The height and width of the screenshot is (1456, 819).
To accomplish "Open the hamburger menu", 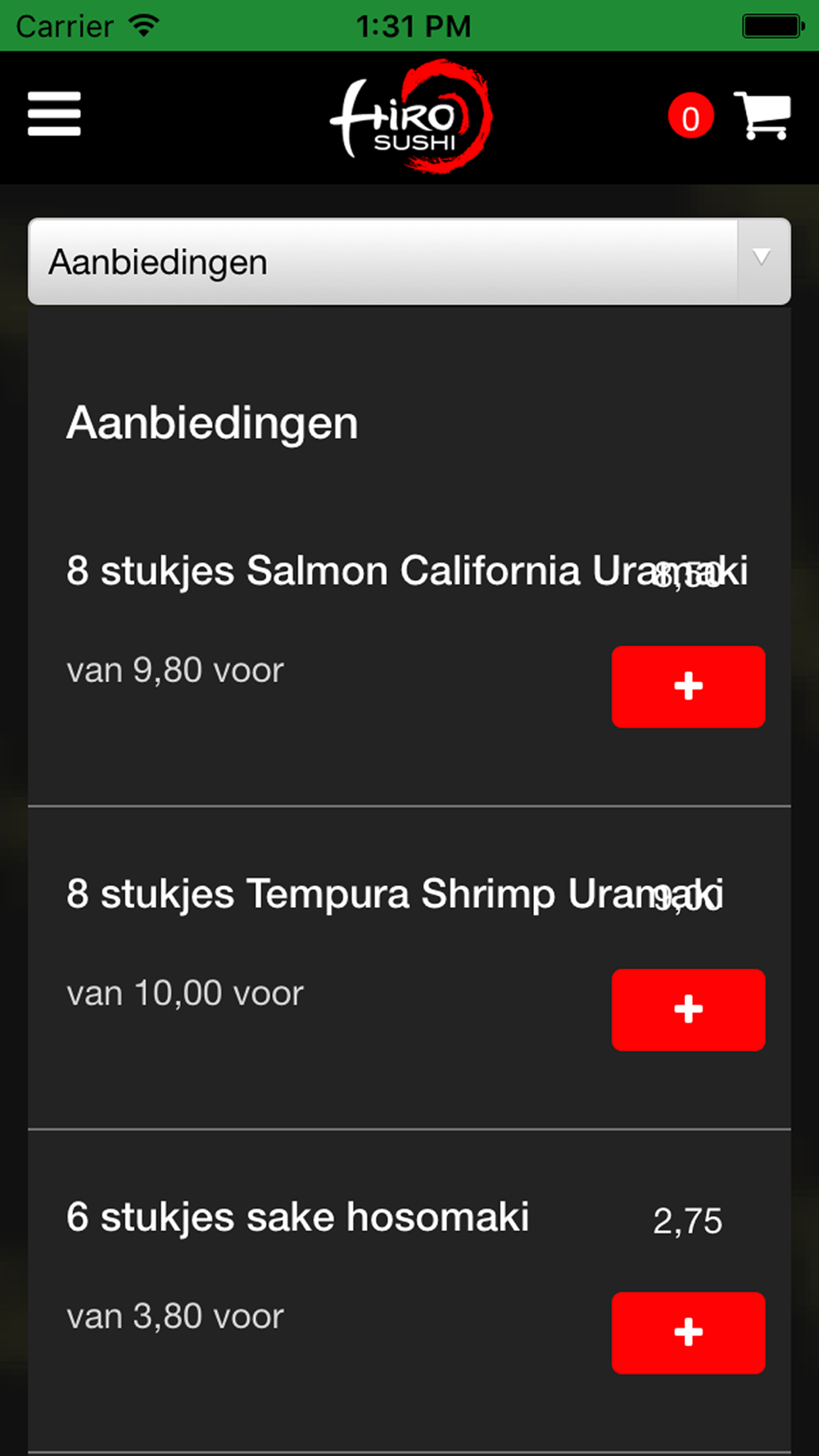I will [x=54, y=114].
